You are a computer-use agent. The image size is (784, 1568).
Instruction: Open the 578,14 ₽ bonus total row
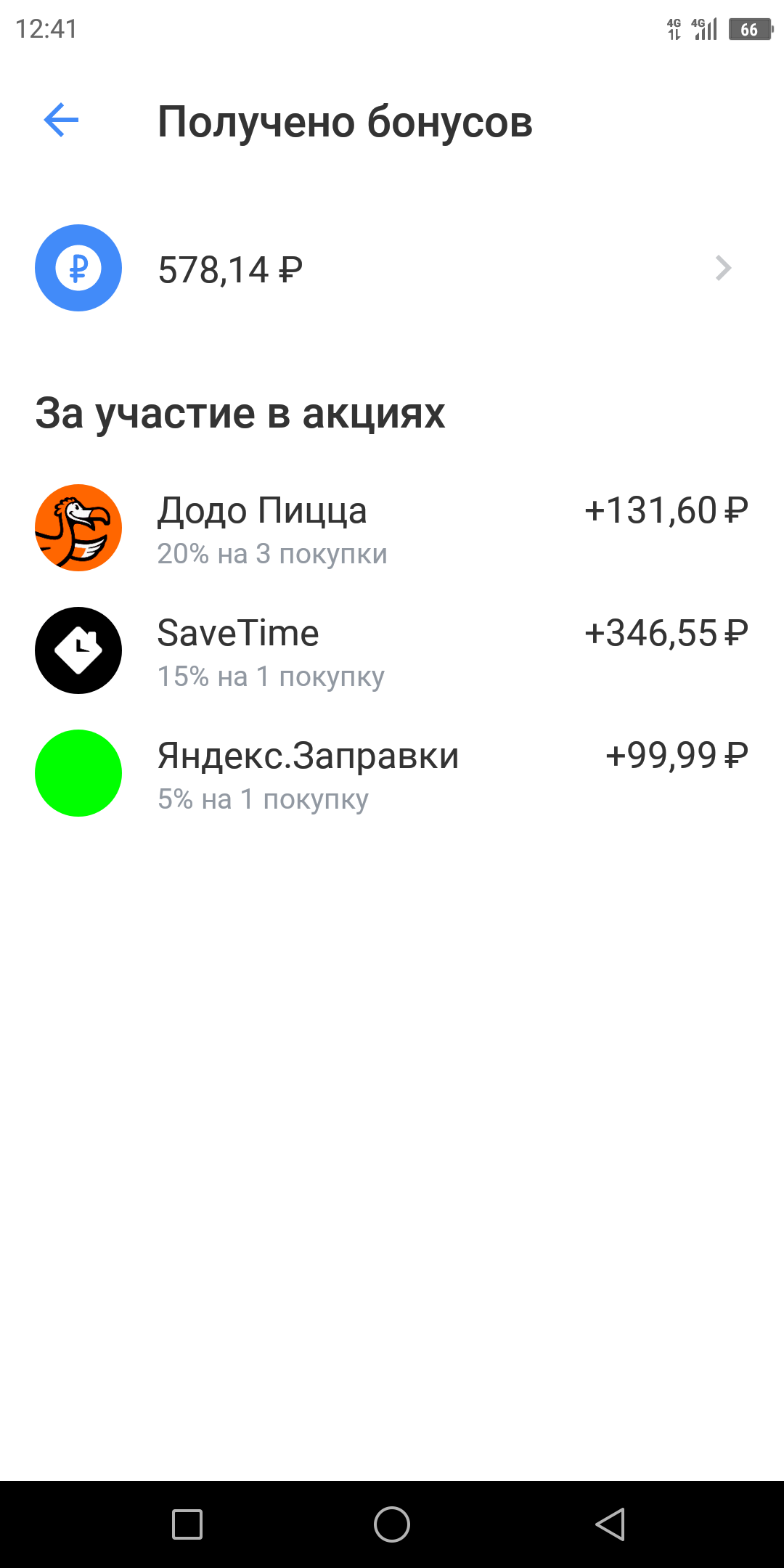click(392, 268)
